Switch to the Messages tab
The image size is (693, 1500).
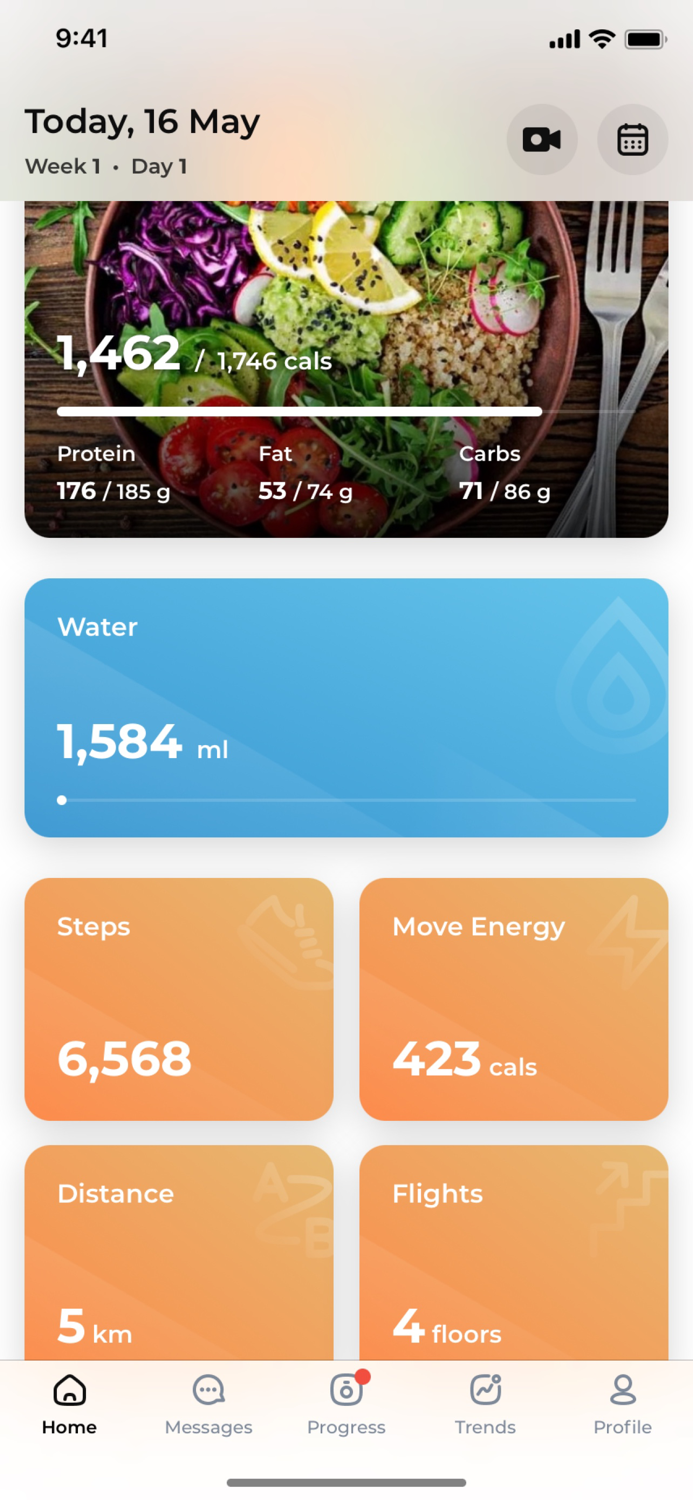point(208,1405)
